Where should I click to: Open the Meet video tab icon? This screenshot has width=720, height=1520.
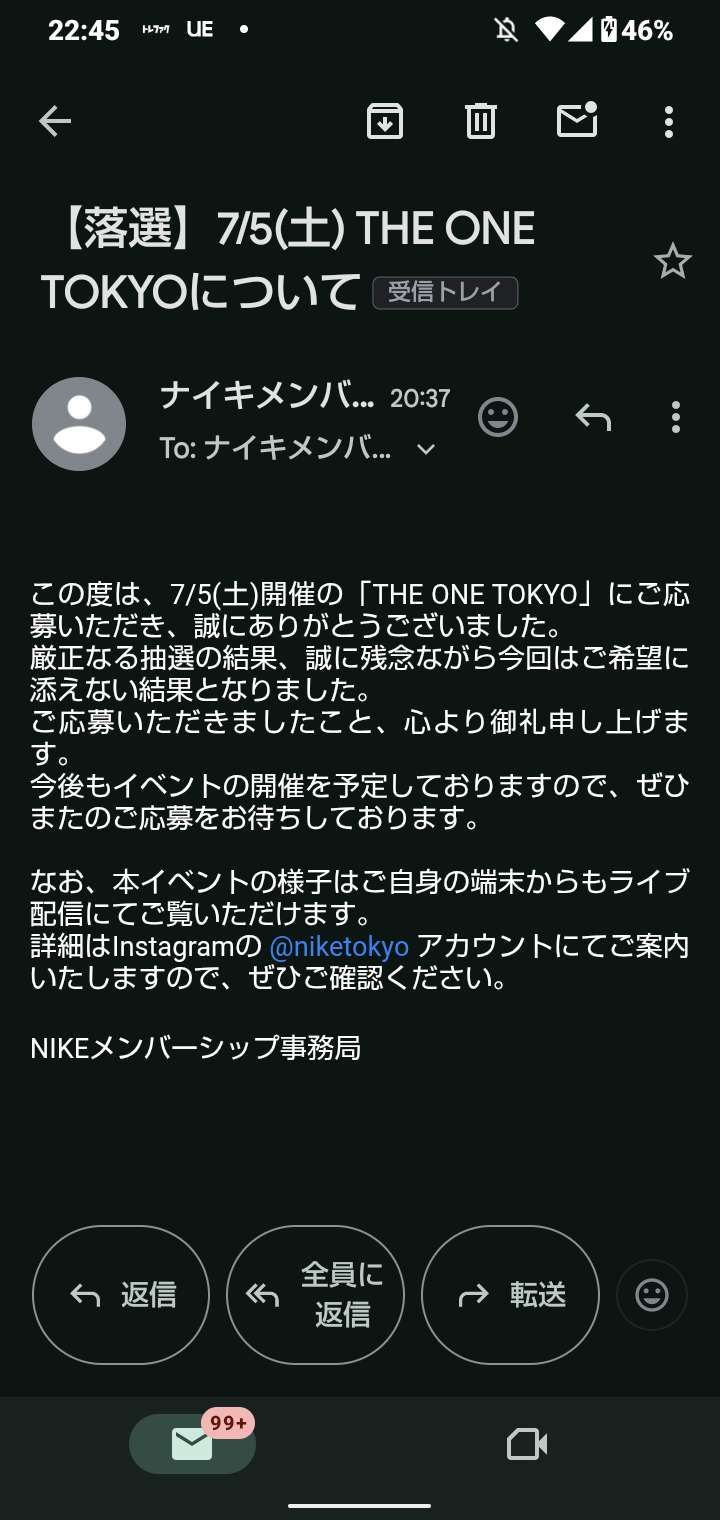click(x=527, y=1444)
